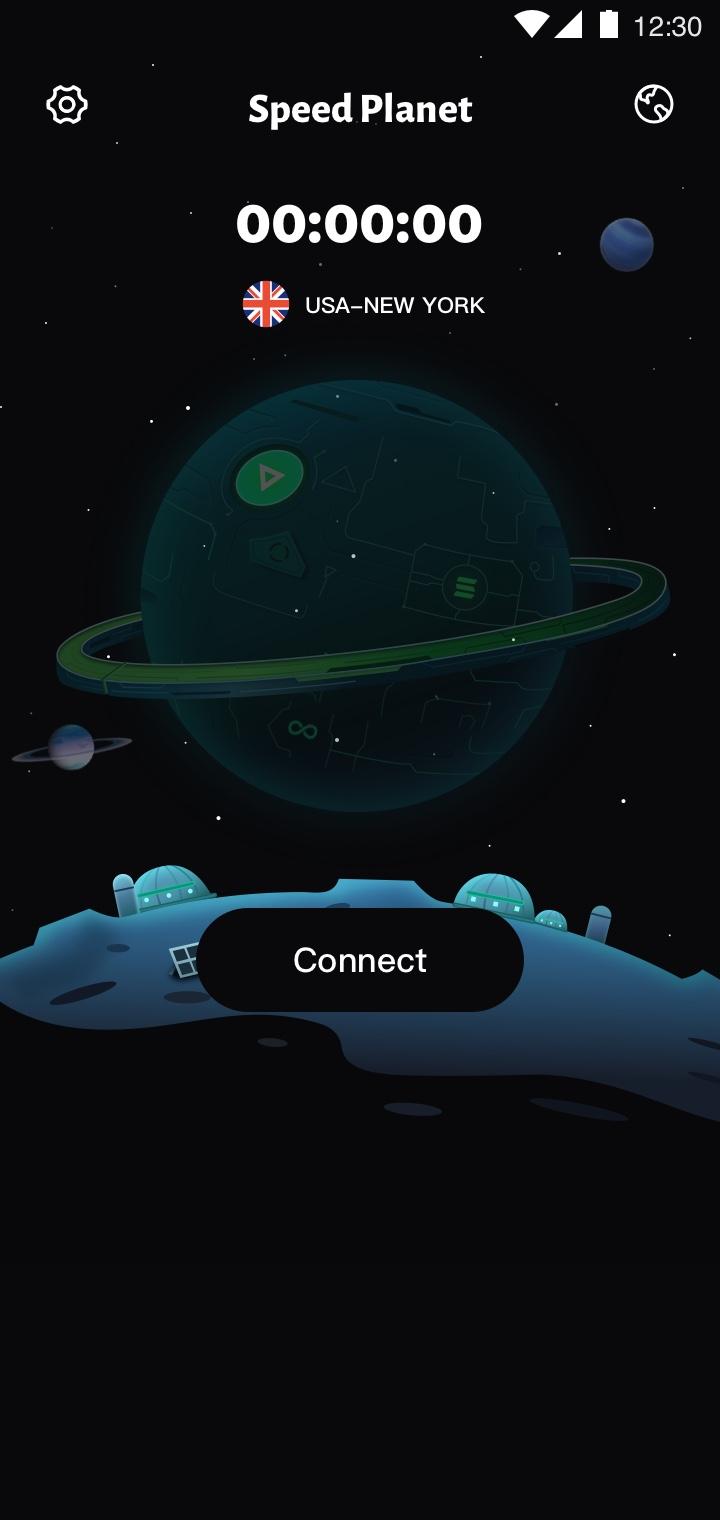Screen dimensions: 720x1520
Task: Open the settings gear icon
Action: 67,105
